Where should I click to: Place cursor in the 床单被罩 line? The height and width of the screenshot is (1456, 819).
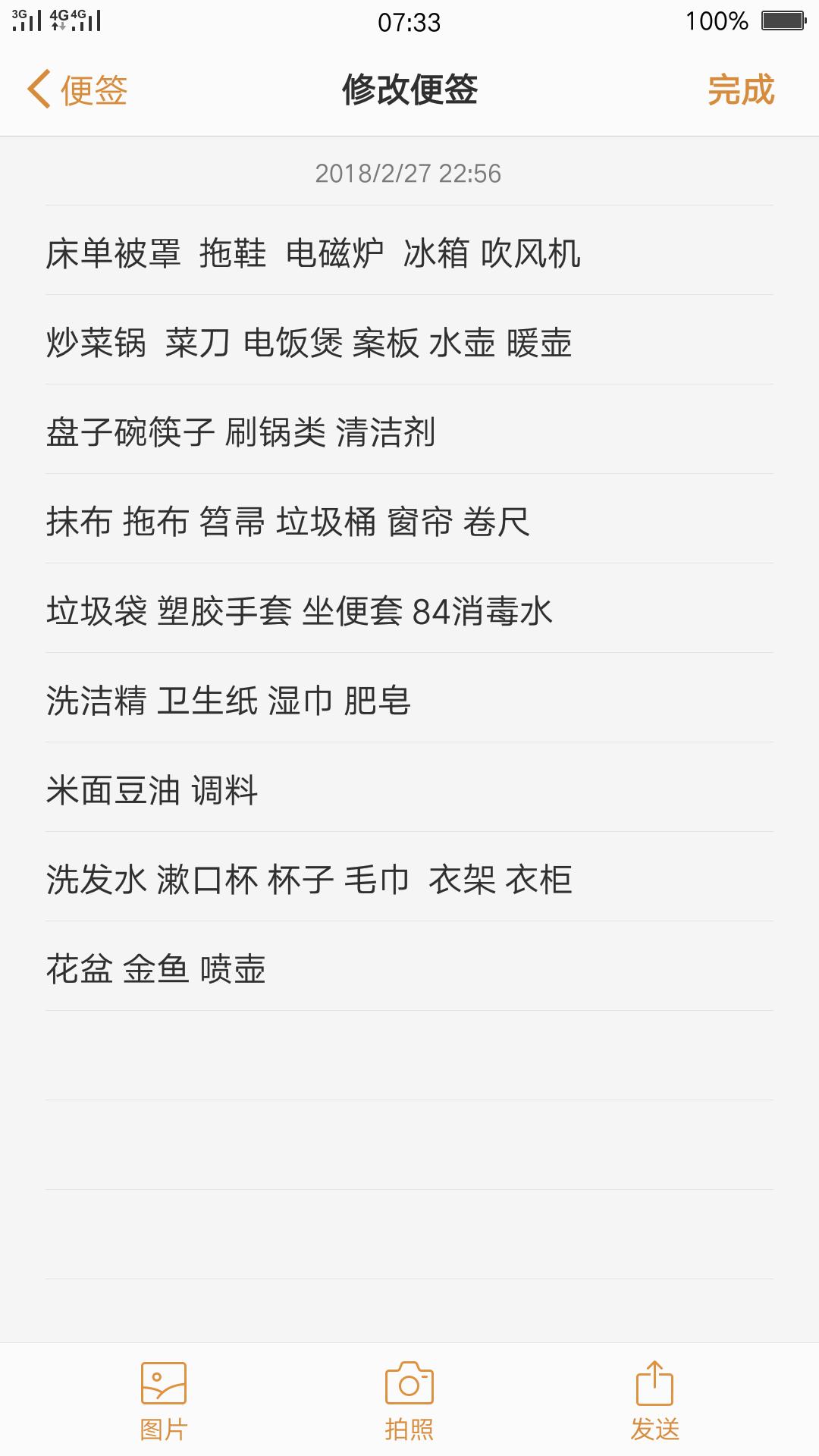point(409,253)
